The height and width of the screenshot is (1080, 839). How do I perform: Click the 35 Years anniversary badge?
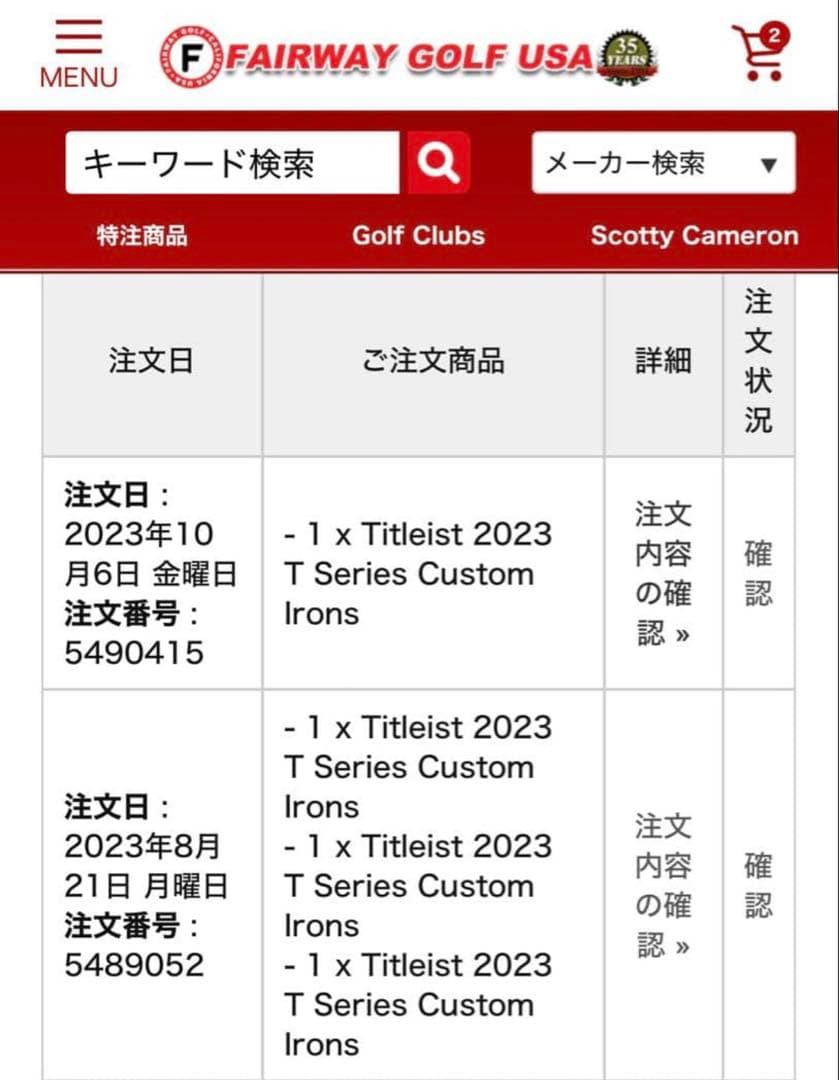pyautogui.click(x=629, y=57)
